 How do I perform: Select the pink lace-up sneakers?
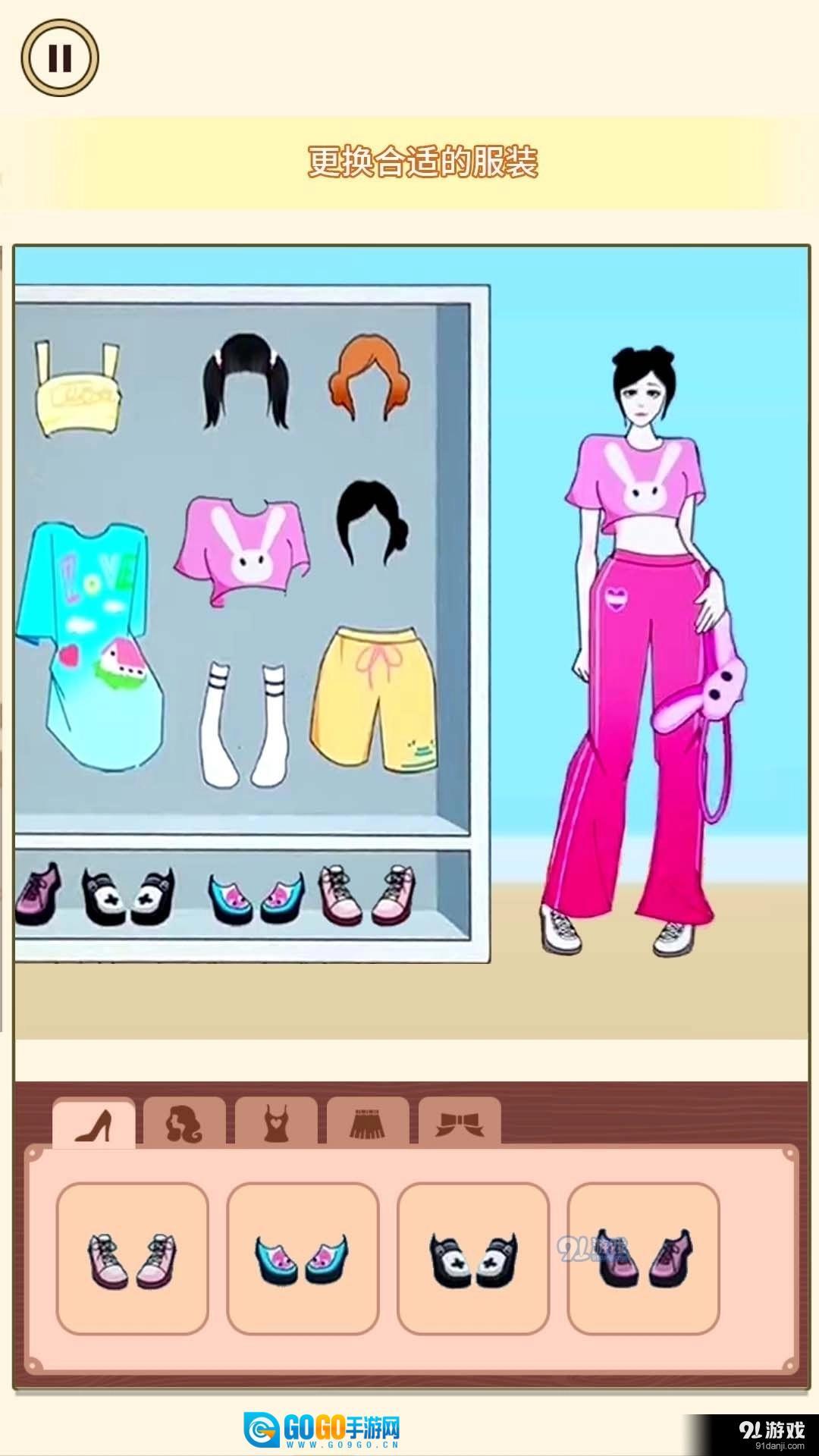pyautogui.click(x=133, y=1259)
